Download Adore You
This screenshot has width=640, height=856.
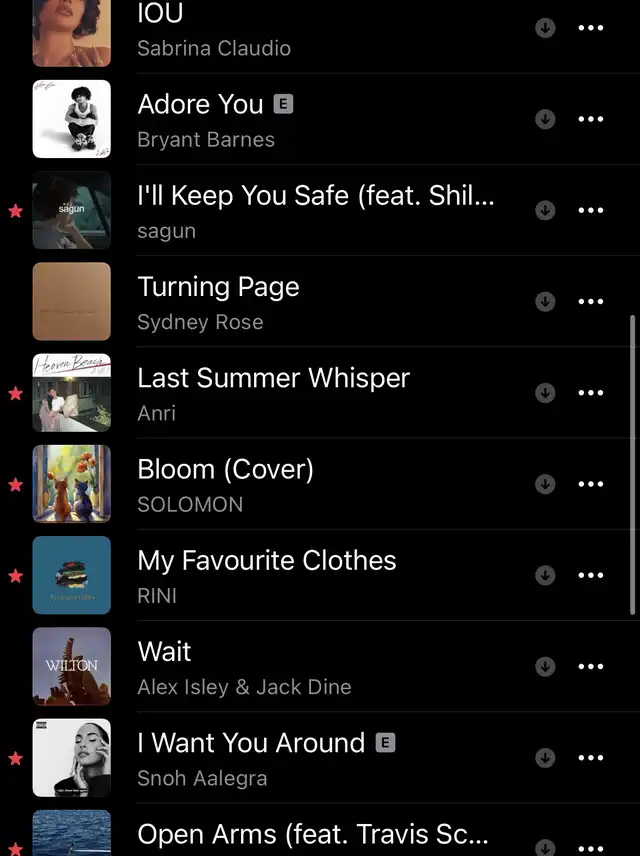(x=545, y=119)
